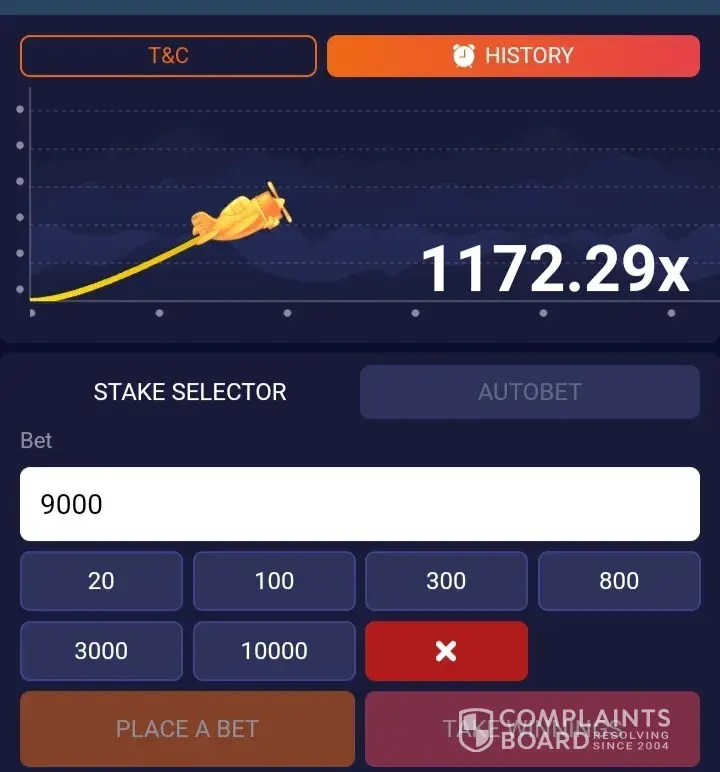Image resolution: width=720 pixels, height=772 pixels.
Task: Tap the Bet amount field
Action: coord(360,504)
